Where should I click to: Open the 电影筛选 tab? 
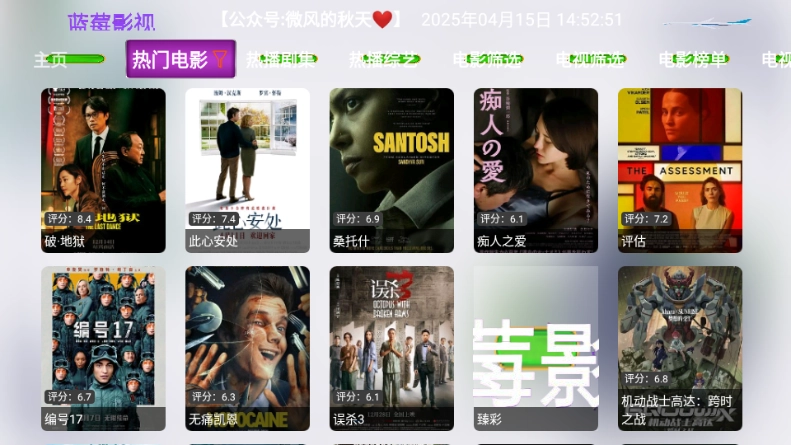(x=487, y=60)
